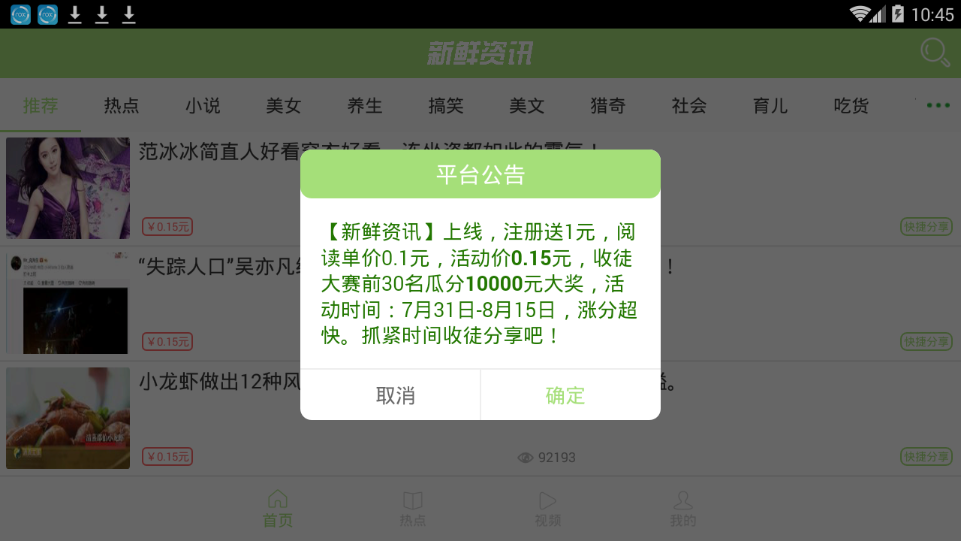Open the search magnifier icon
This screenshot has width=961, height=541.
[934, 53]
